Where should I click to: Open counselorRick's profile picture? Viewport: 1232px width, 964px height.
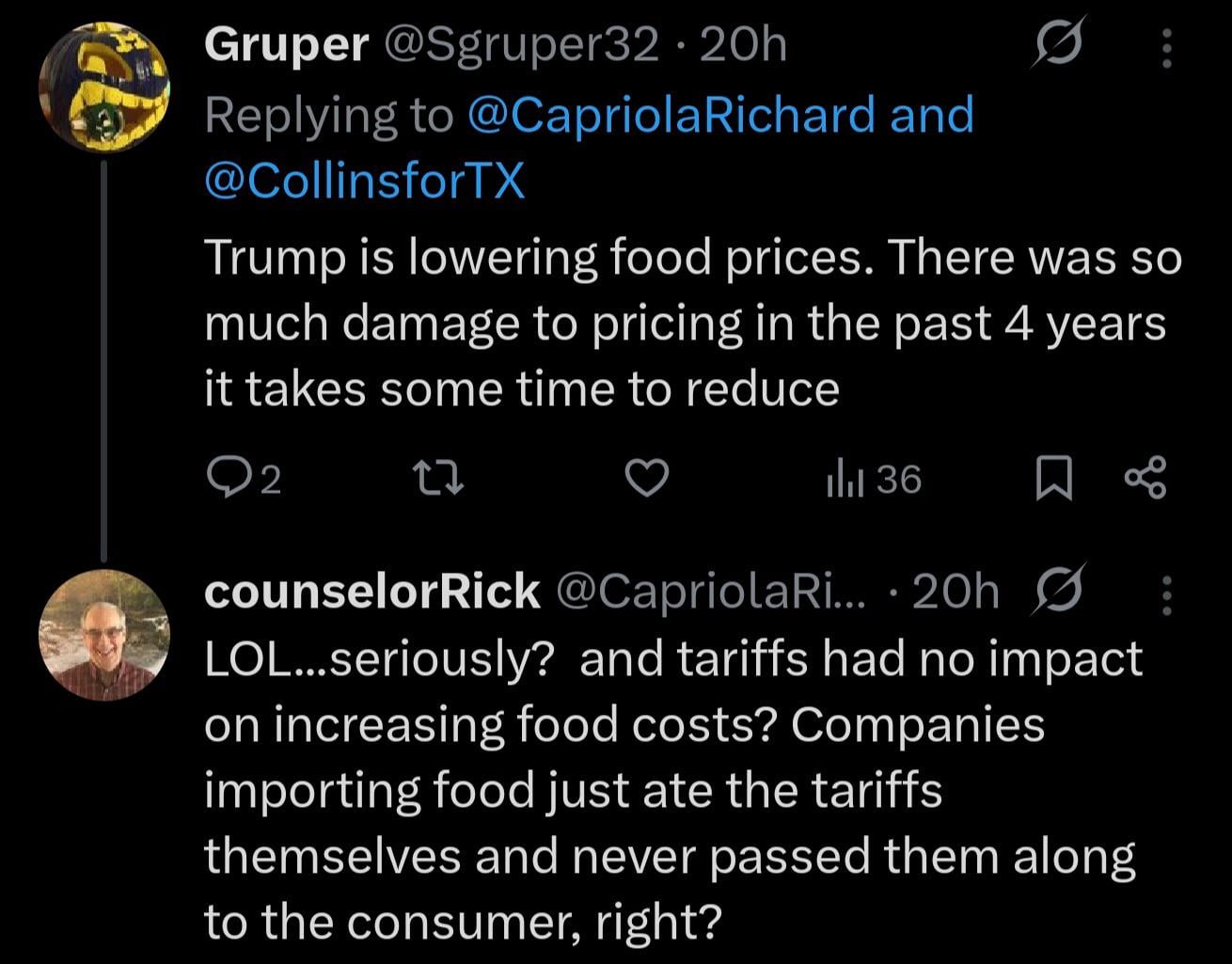[x=103, y=635]
